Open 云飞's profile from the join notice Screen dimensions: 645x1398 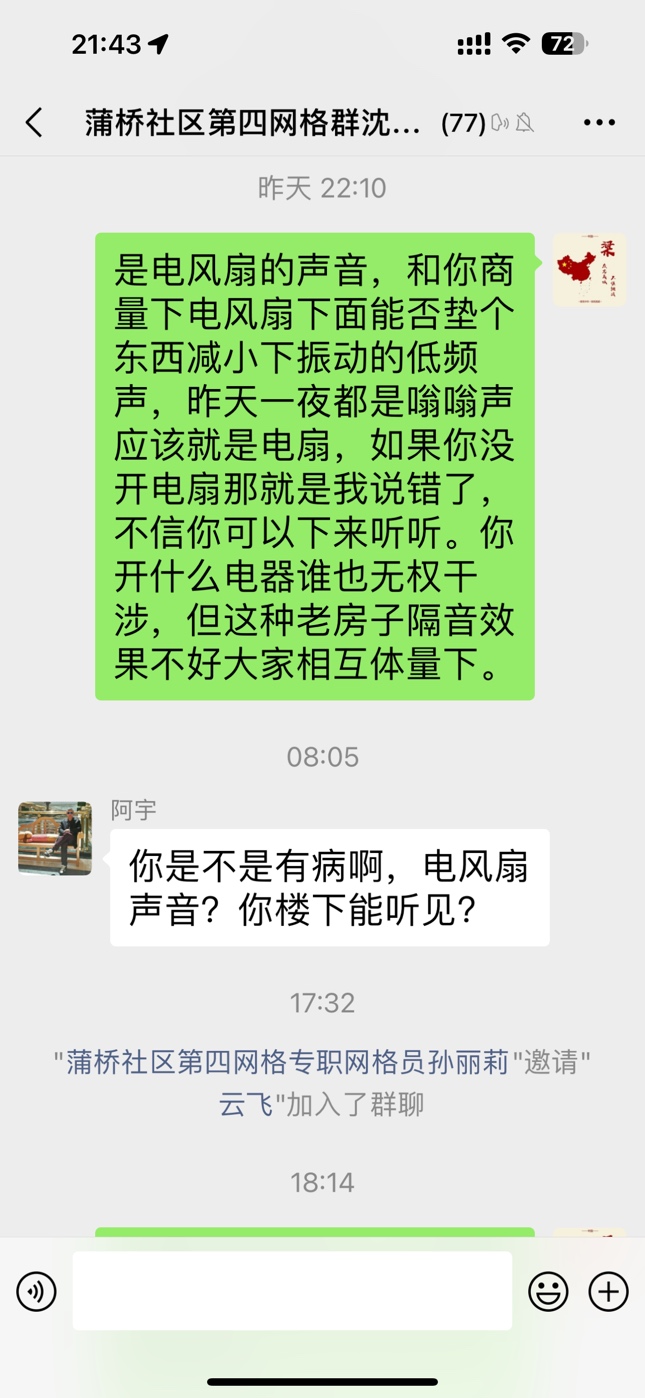pyautogui.click(x=246, y=1105)
